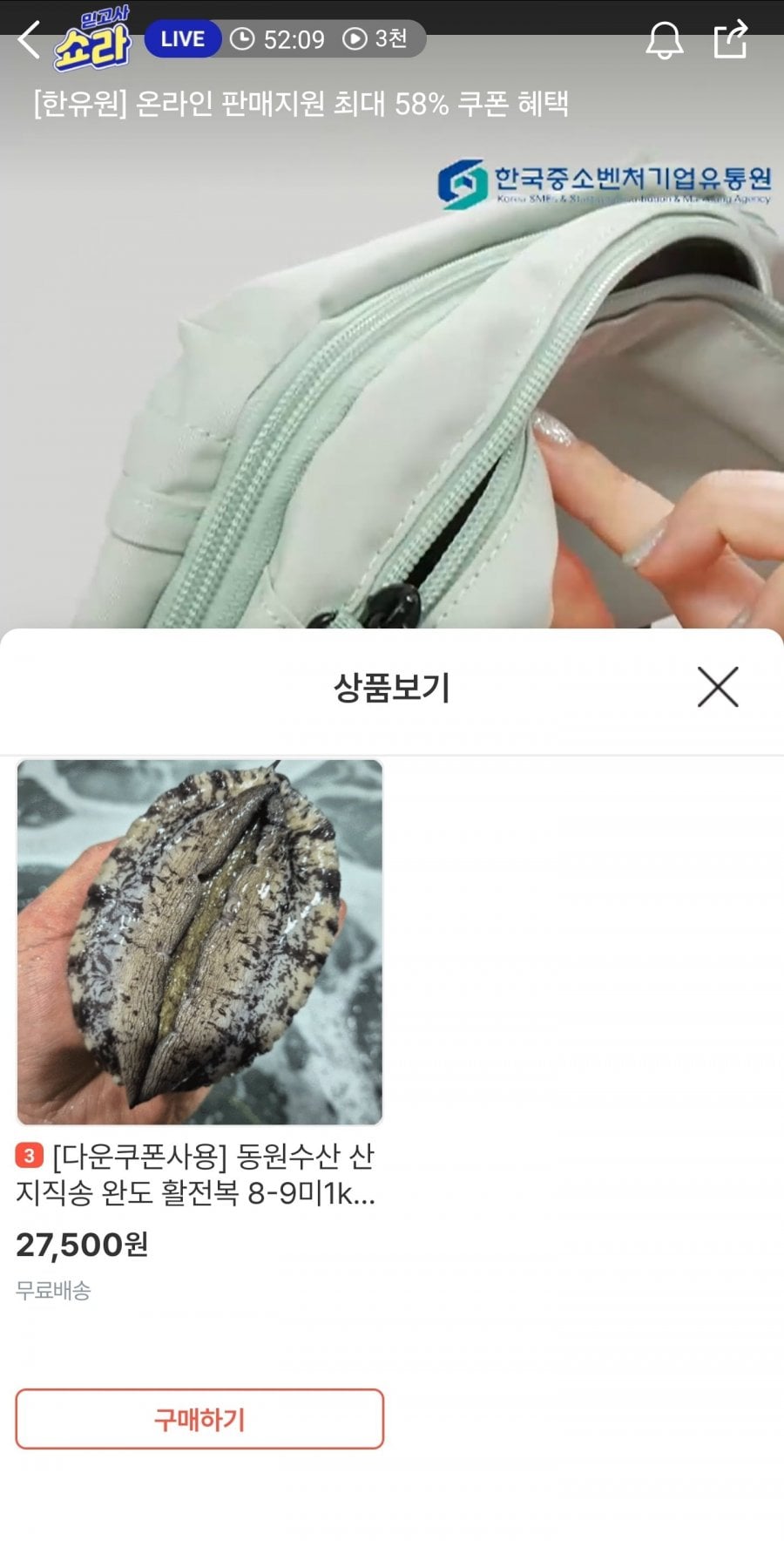Share this live broadcast
Image resolution: width=784 pixels, height=1541 pixels.
[x=730, y=39]
